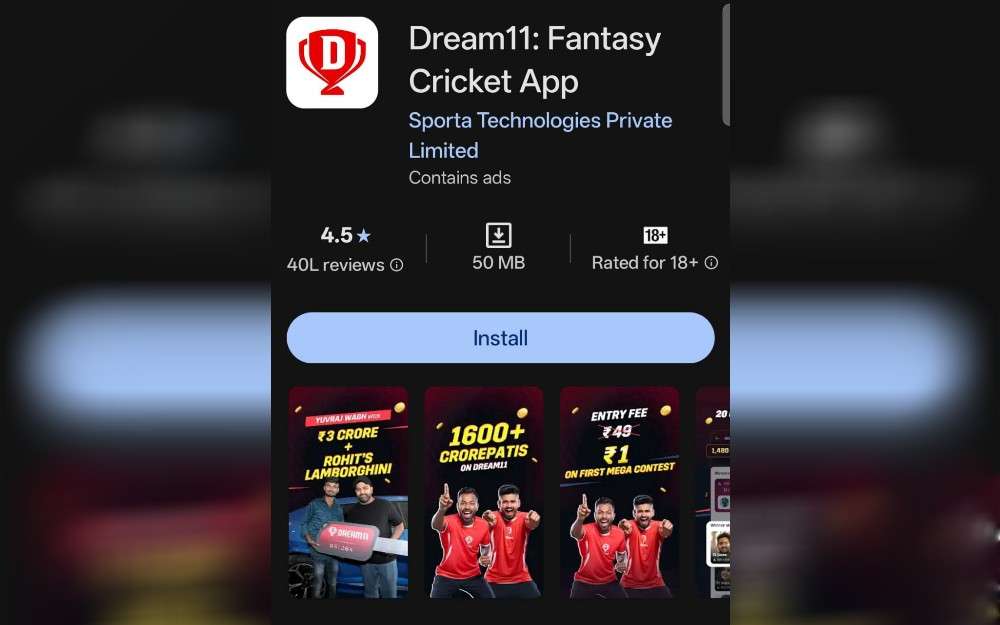Install the Dream11 app
This screenshot has height=625, width=1000.
tap(500, 338)
